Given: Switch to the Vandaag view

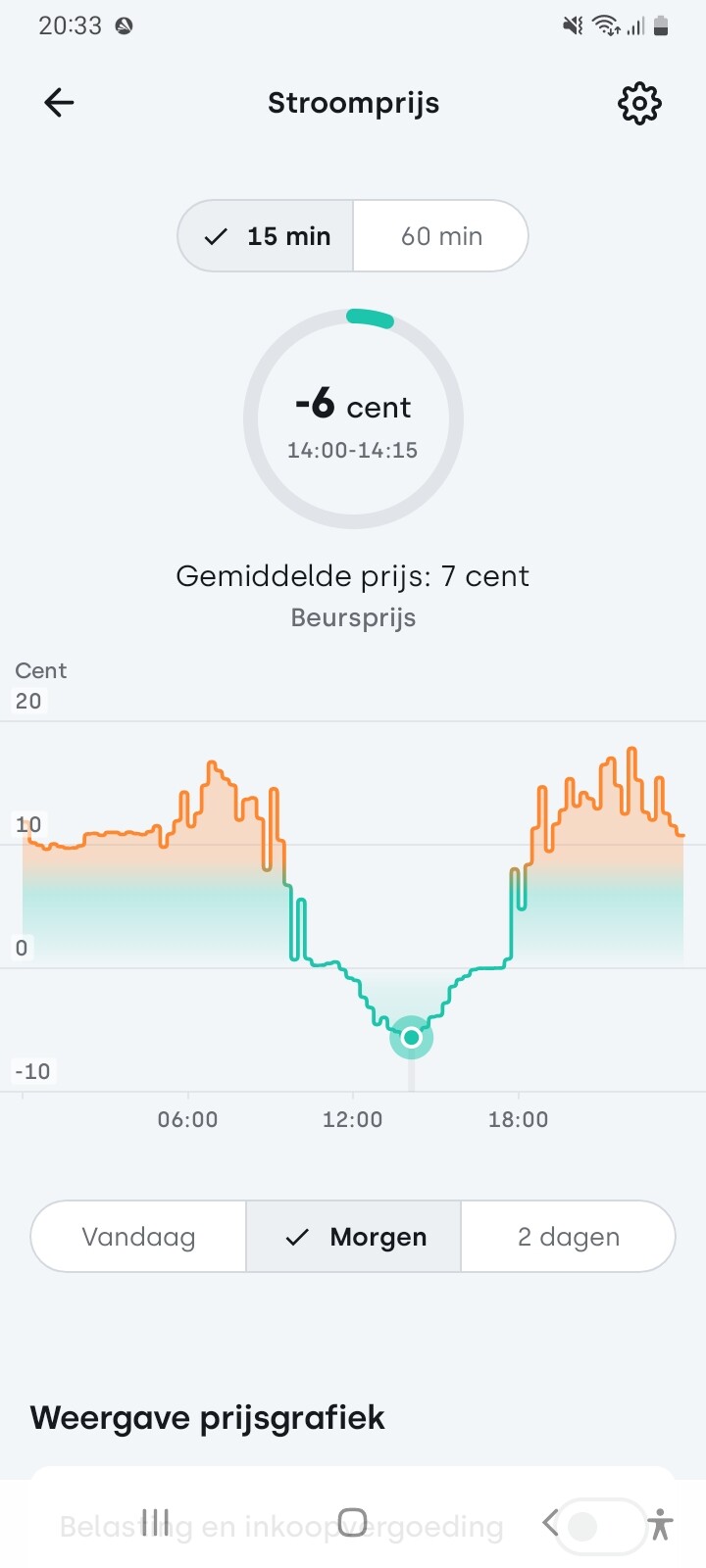Looking at the screenshot, I should 138,1237.
